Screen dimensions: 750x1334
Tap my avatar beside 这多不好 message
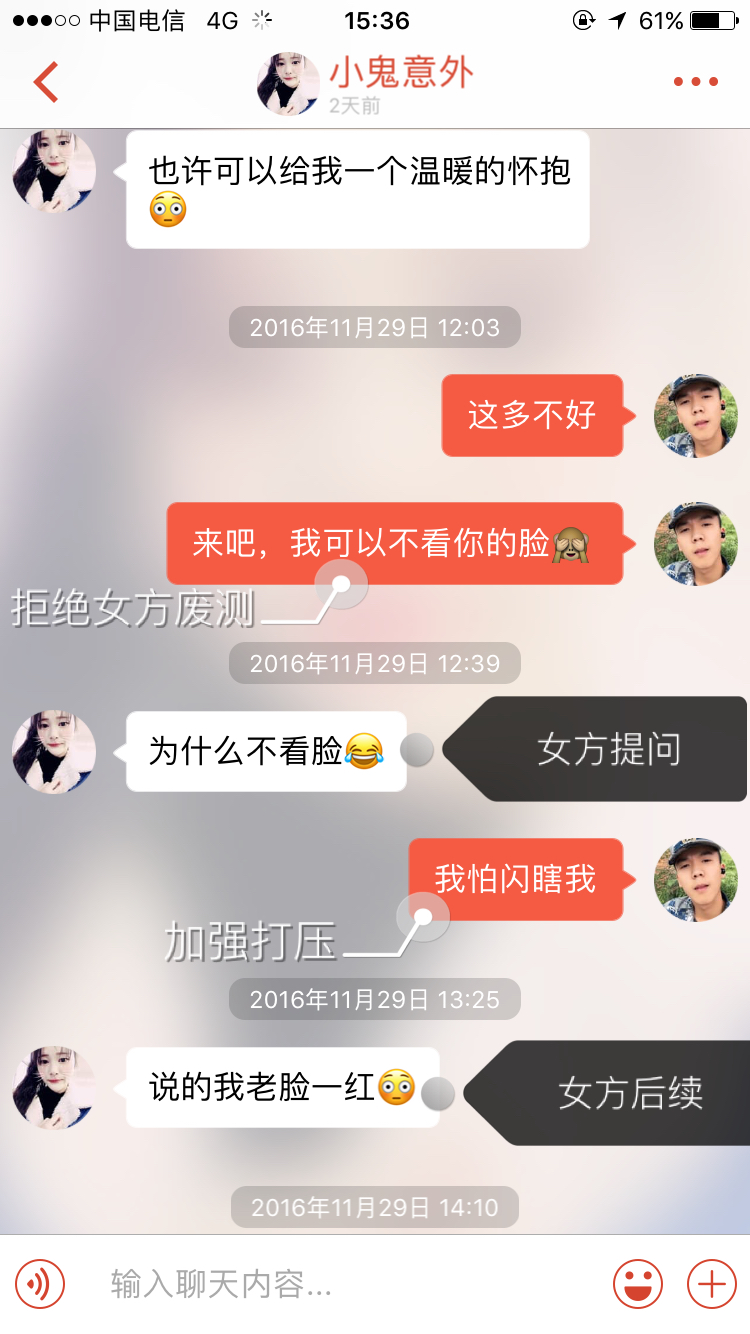(x=696, y=416)
